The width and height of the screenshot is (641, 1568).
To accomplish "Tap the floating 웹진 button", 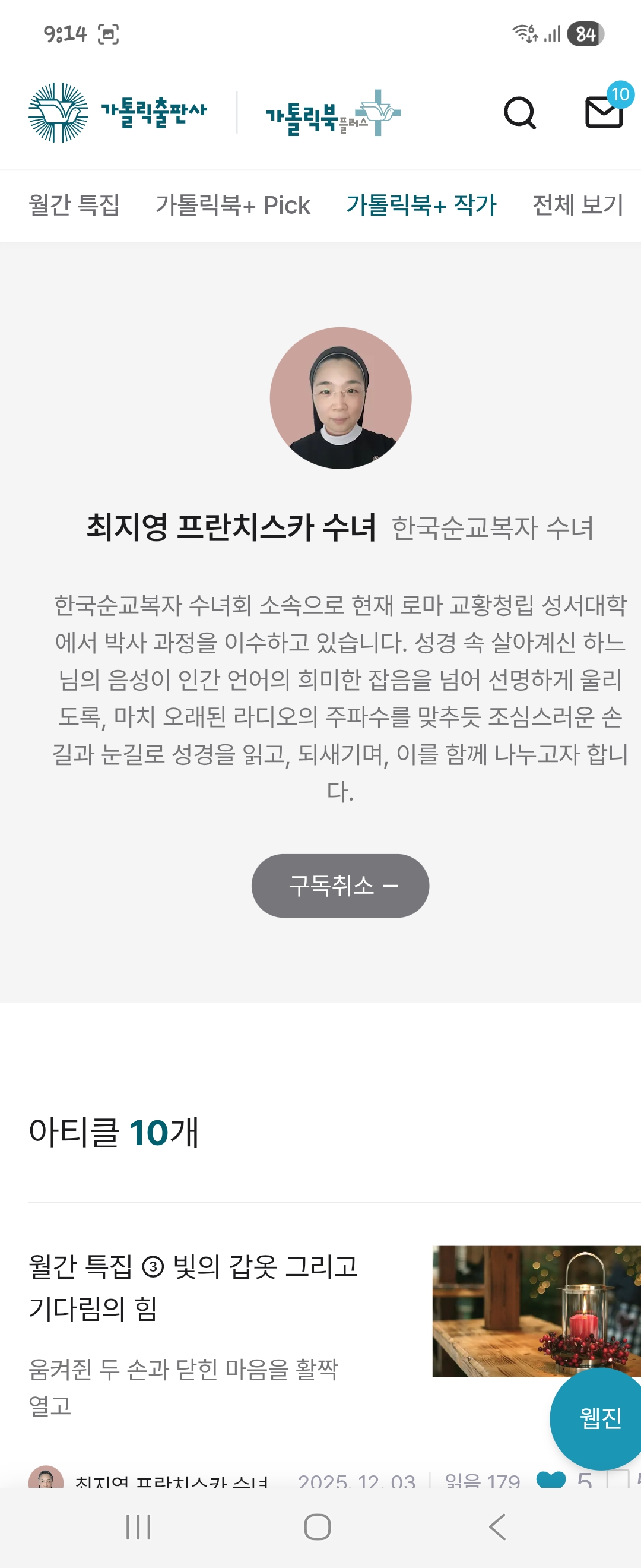I will click(599, 1418).
